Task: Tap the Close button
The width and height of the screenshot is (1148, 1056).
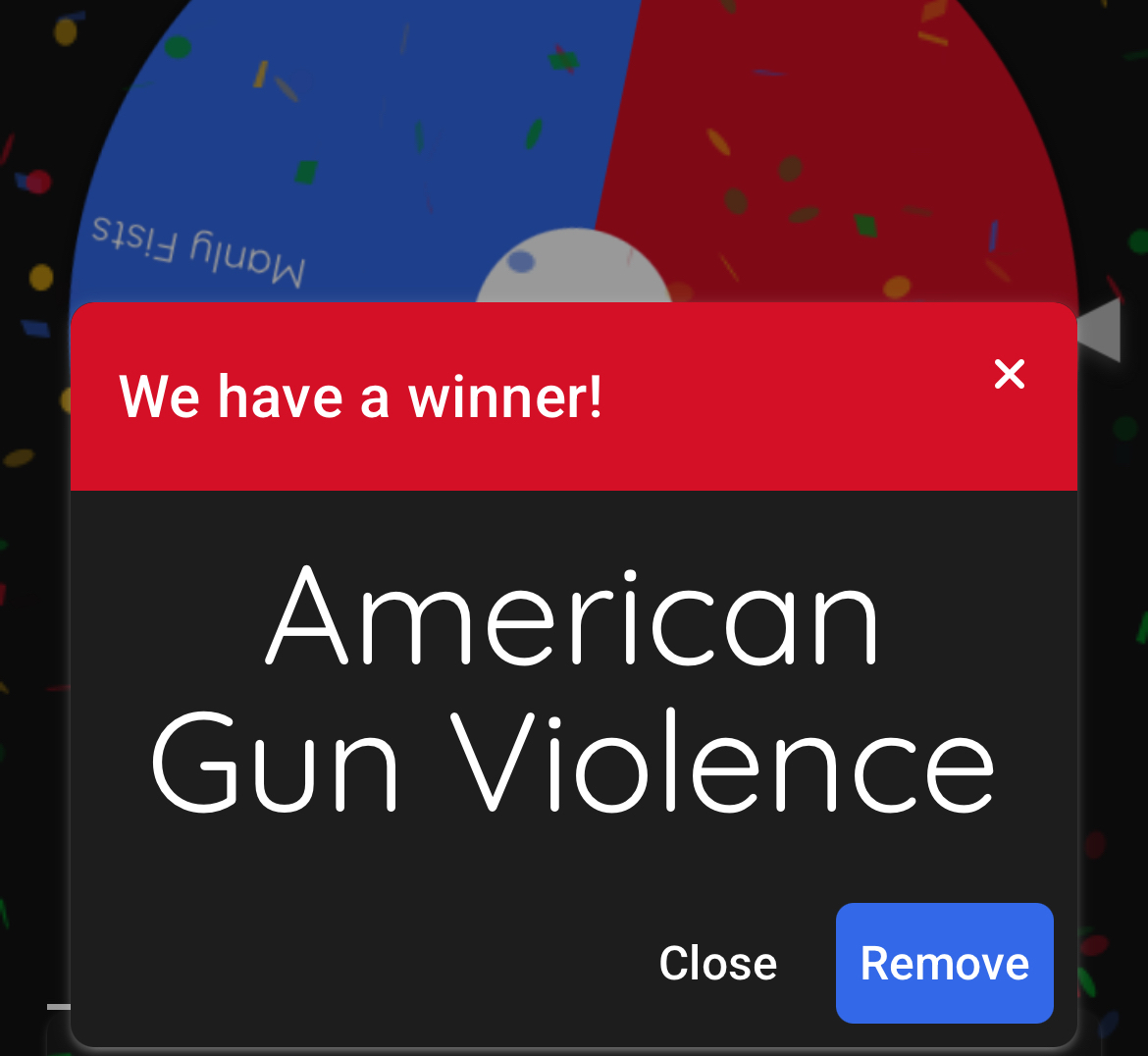Action: [718, 964]
